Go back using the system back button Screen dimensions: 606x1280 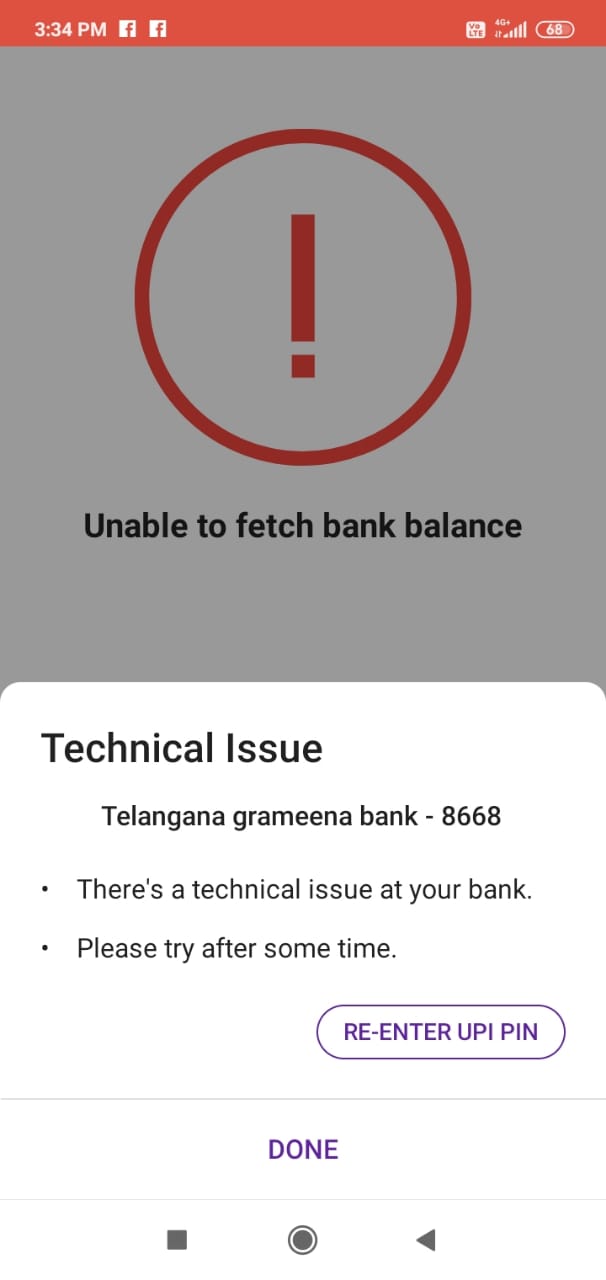click(426, 1241)
